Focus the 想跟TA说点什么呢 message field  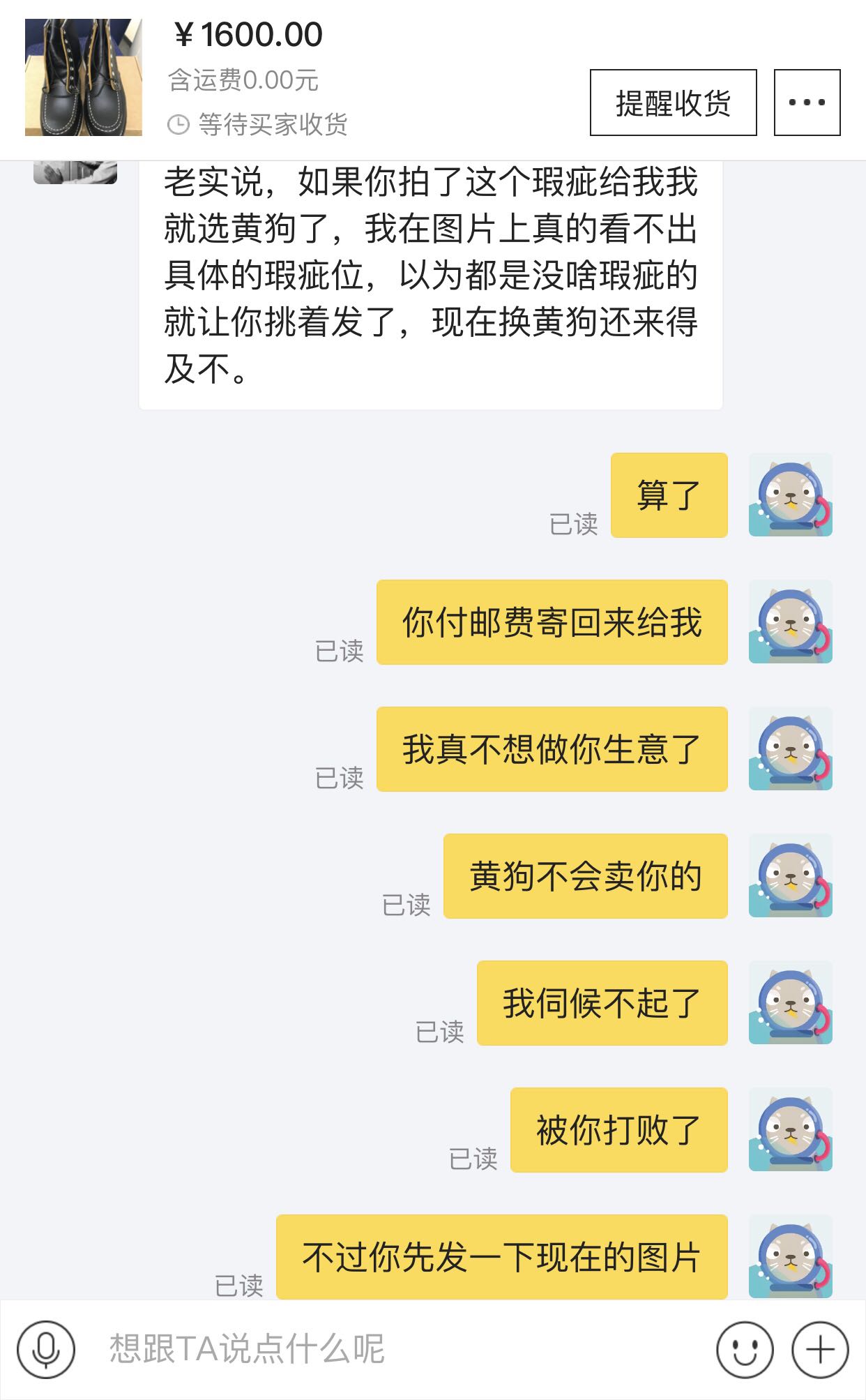coord(390,1350)
